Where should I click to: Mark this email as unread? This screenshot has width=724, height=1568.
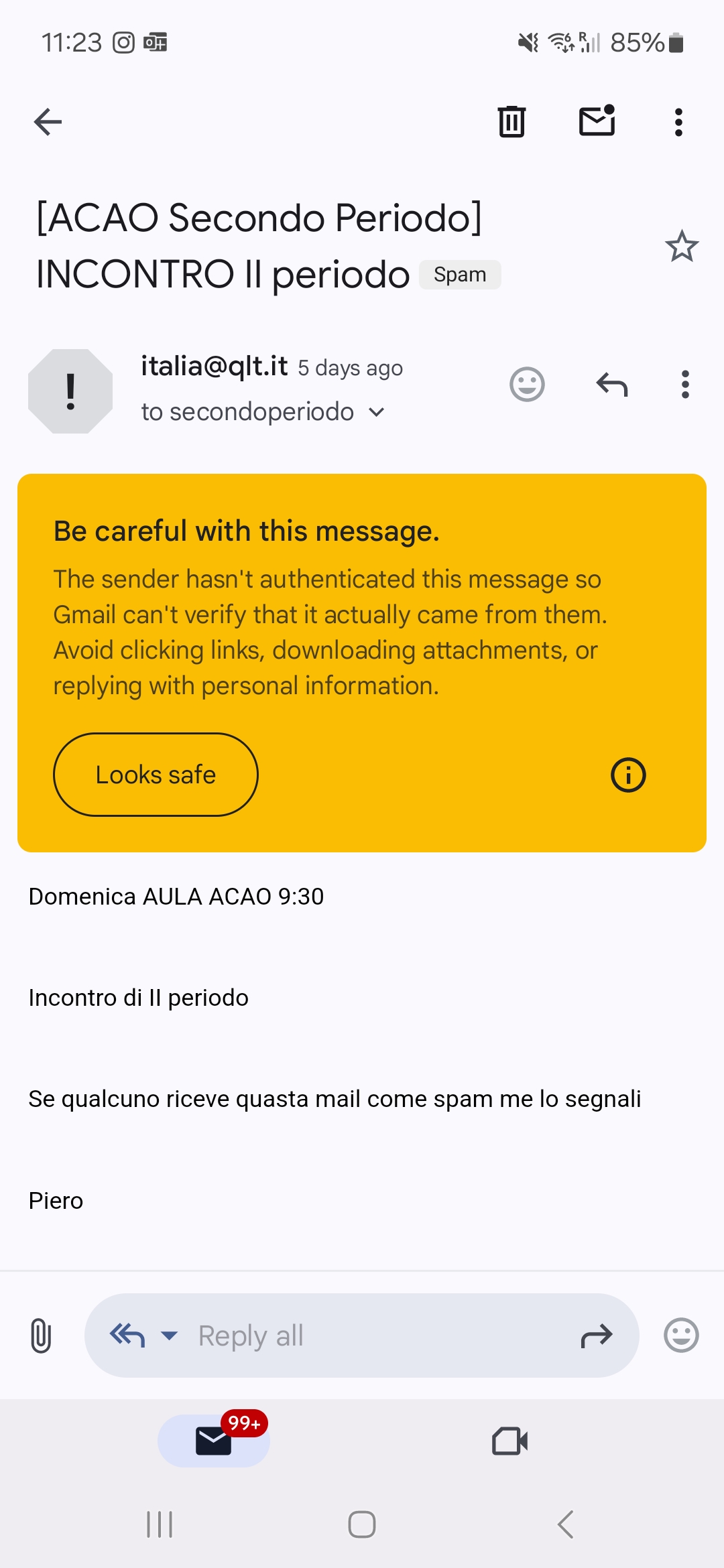(597, 121)
